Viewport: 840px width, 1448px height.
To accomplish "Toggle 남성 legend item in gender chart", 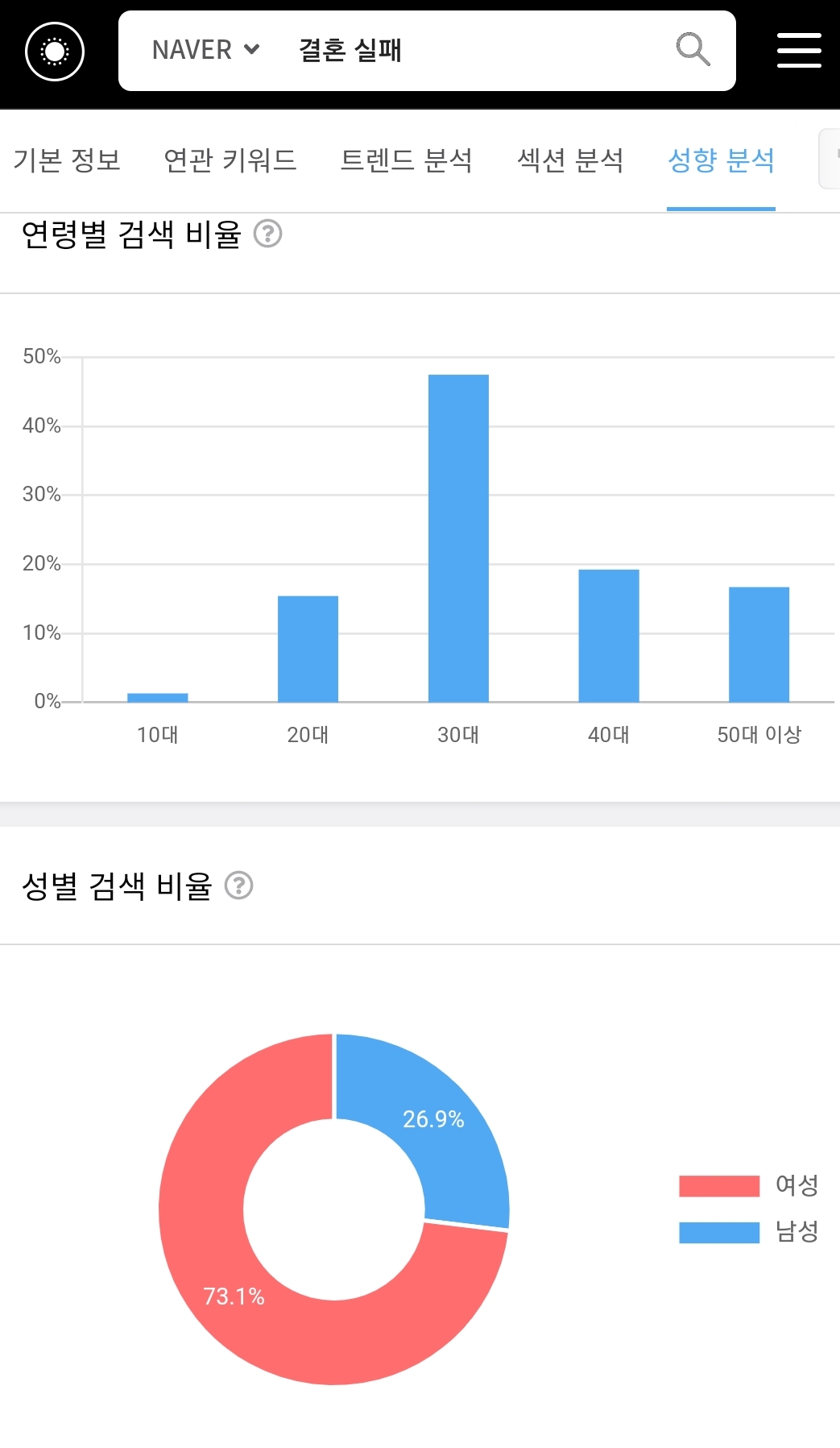I will tap(748, 1232).
